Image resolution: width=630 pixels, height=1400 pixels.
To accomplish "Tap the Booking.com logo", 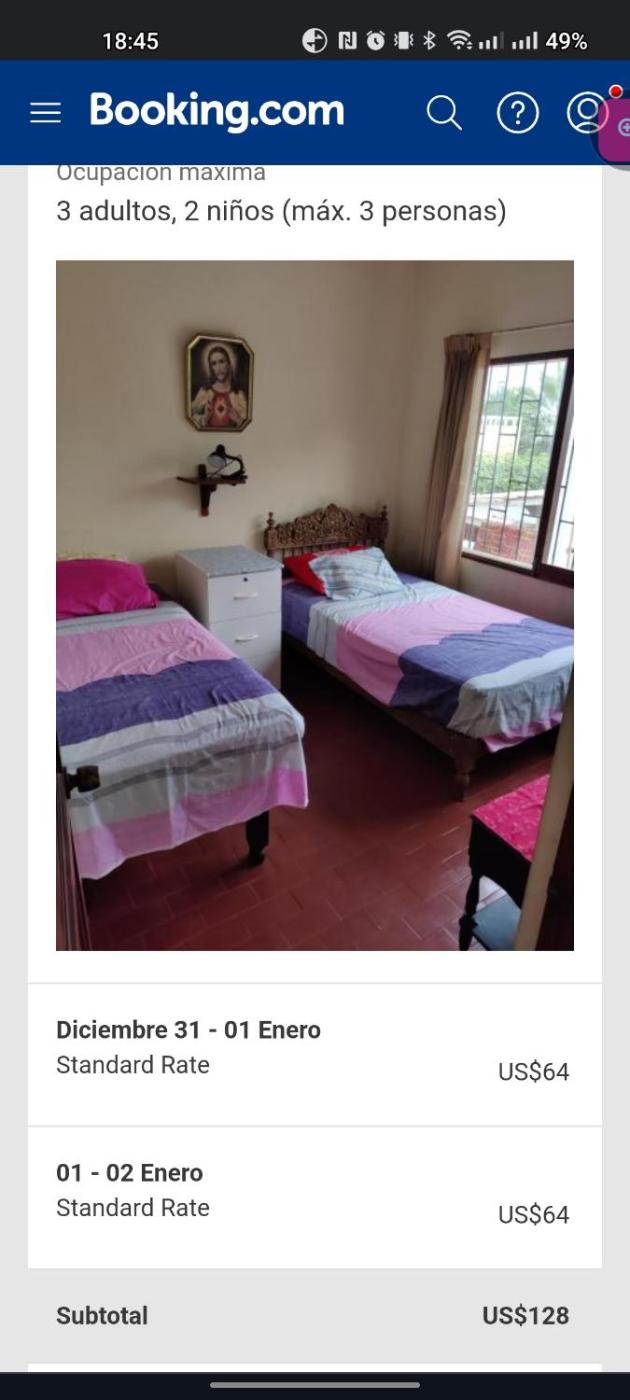I will (x=217, y=111).
